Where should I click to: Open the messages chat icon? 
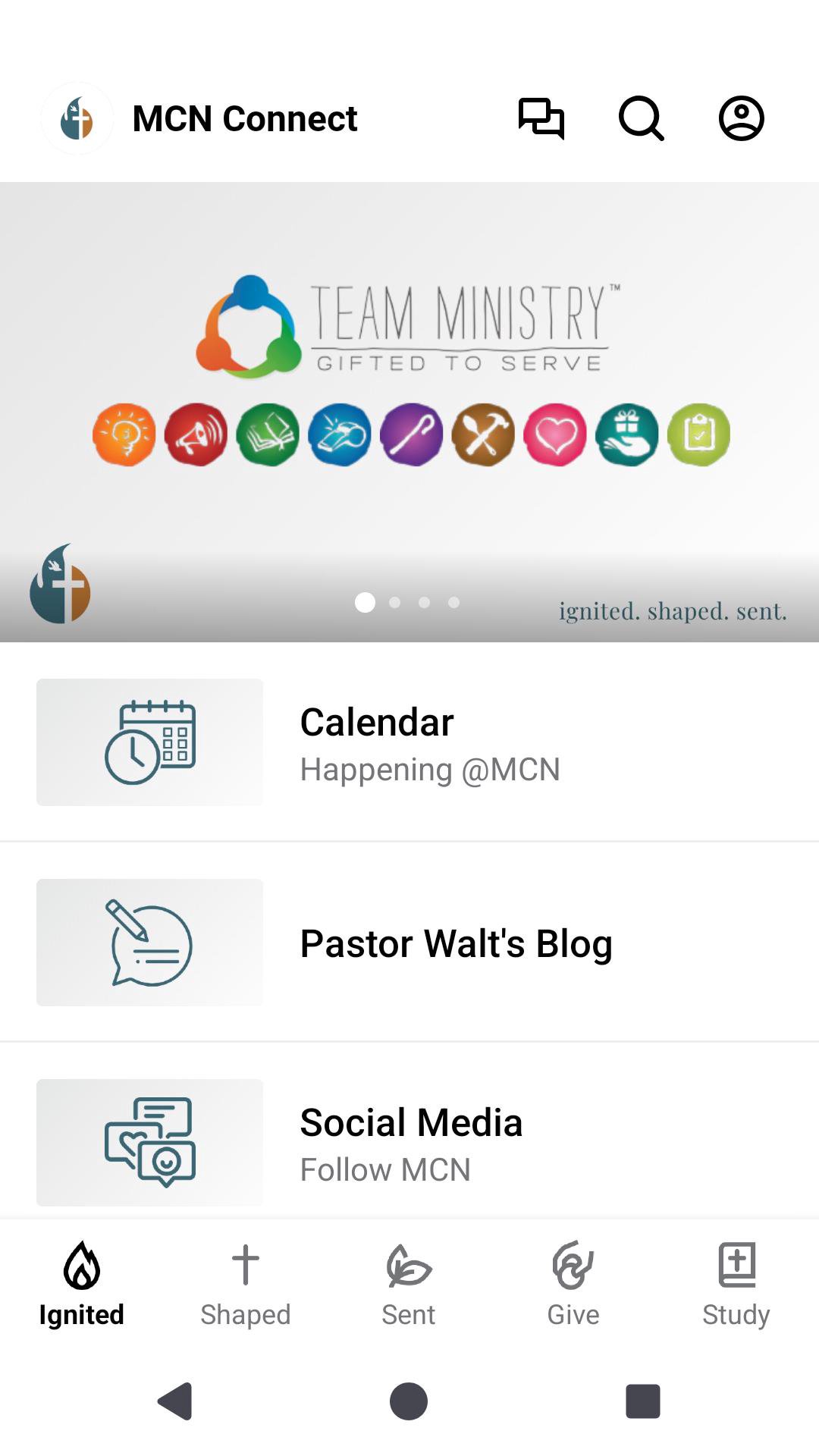point(541,118)
